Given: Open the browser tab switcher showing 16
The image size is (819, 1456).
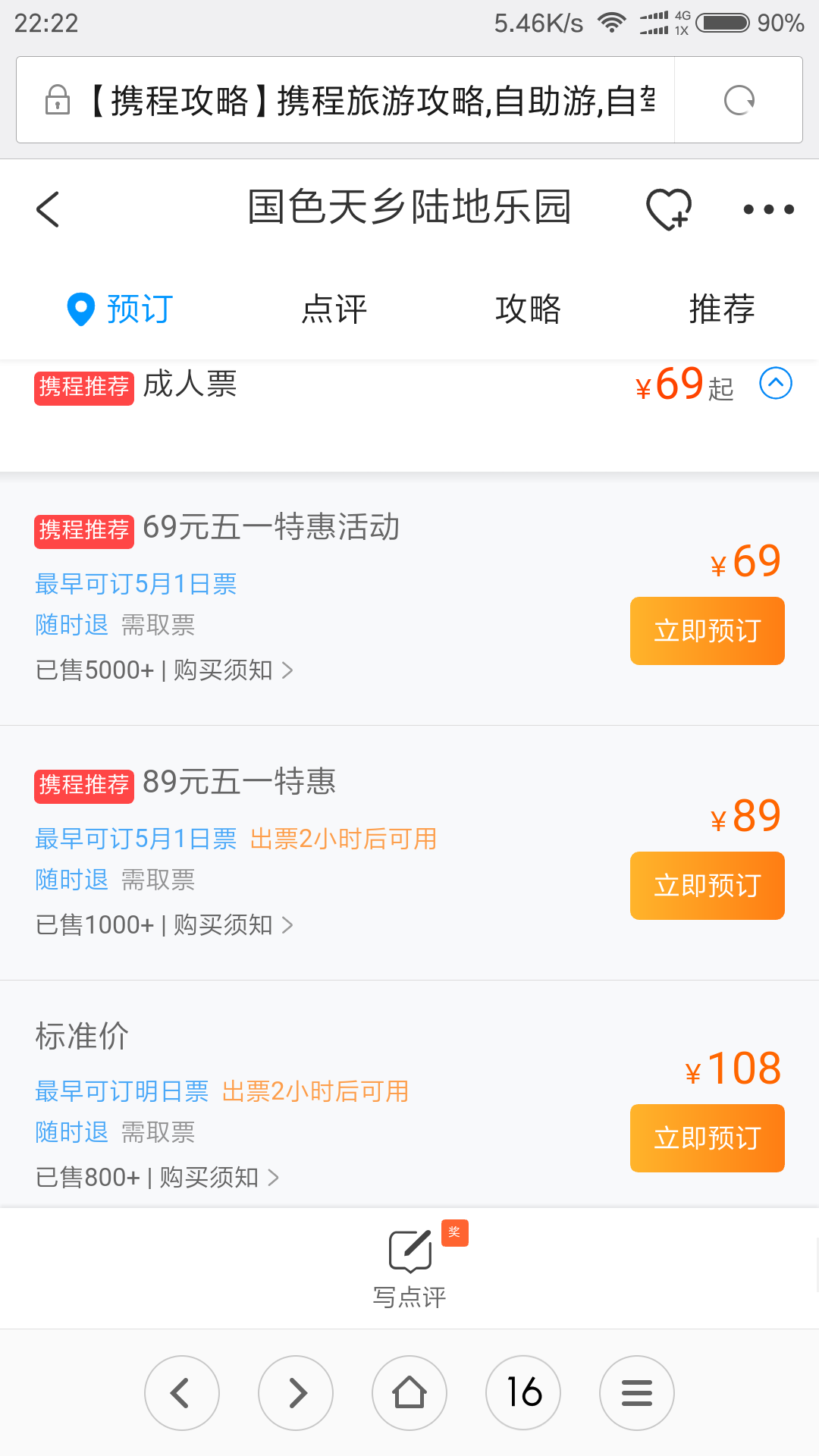Looking at the screenshot, I should coord(523,1393).
